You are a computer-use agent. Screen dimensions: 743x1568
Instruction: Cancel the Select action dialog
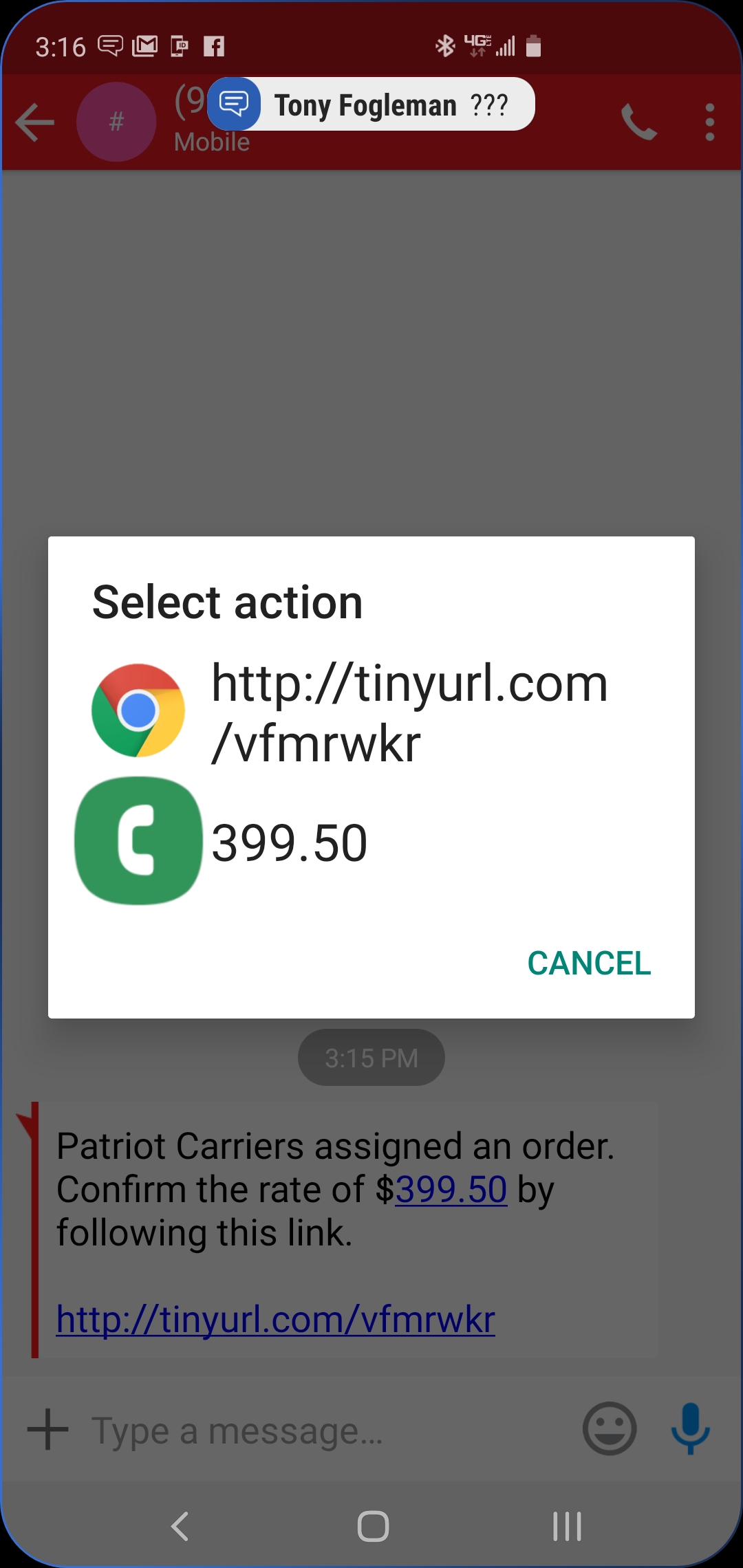[589, 963]
